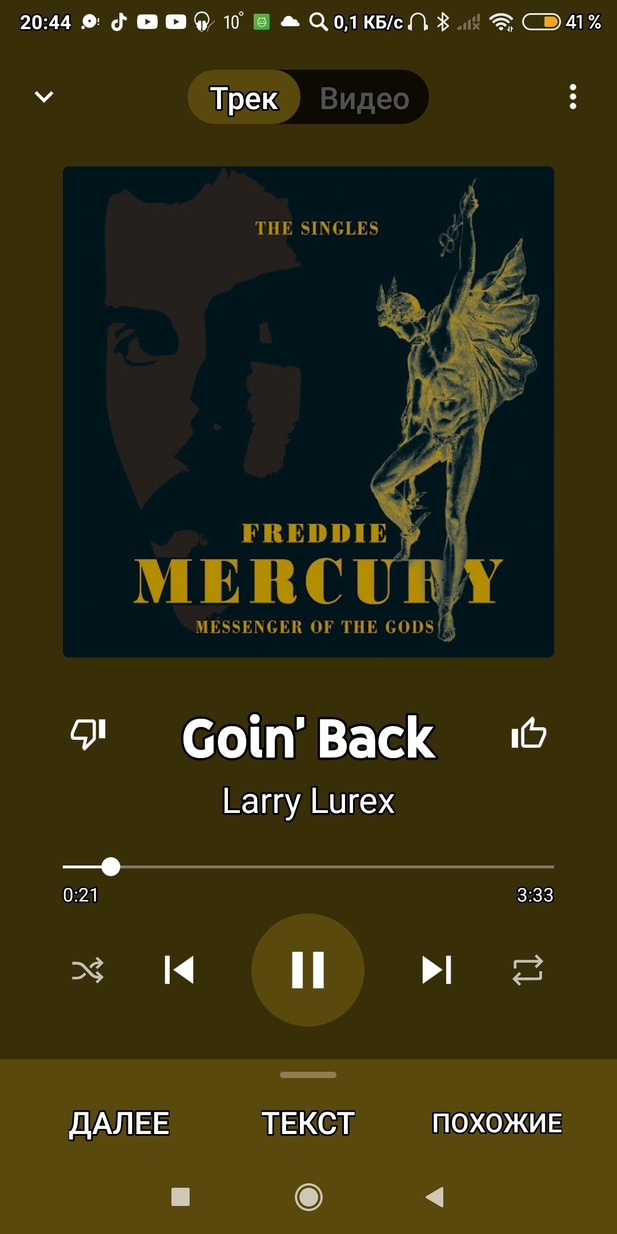
Task: Tap the playback progress bar
Action: tap(308, 866)
